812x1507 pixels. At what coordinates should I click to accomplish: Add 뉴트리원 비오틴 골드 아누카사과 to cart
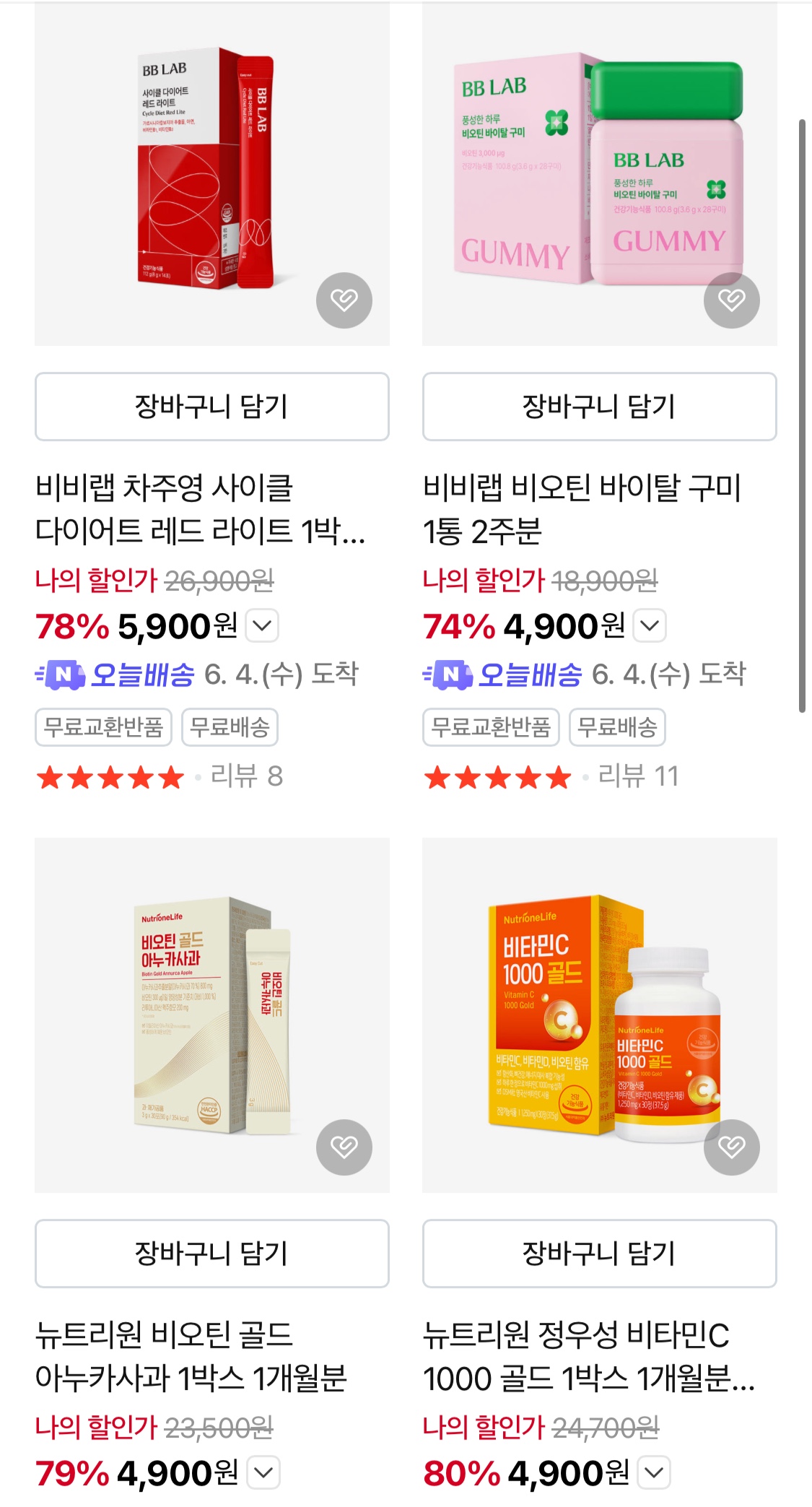point(211,1254)
